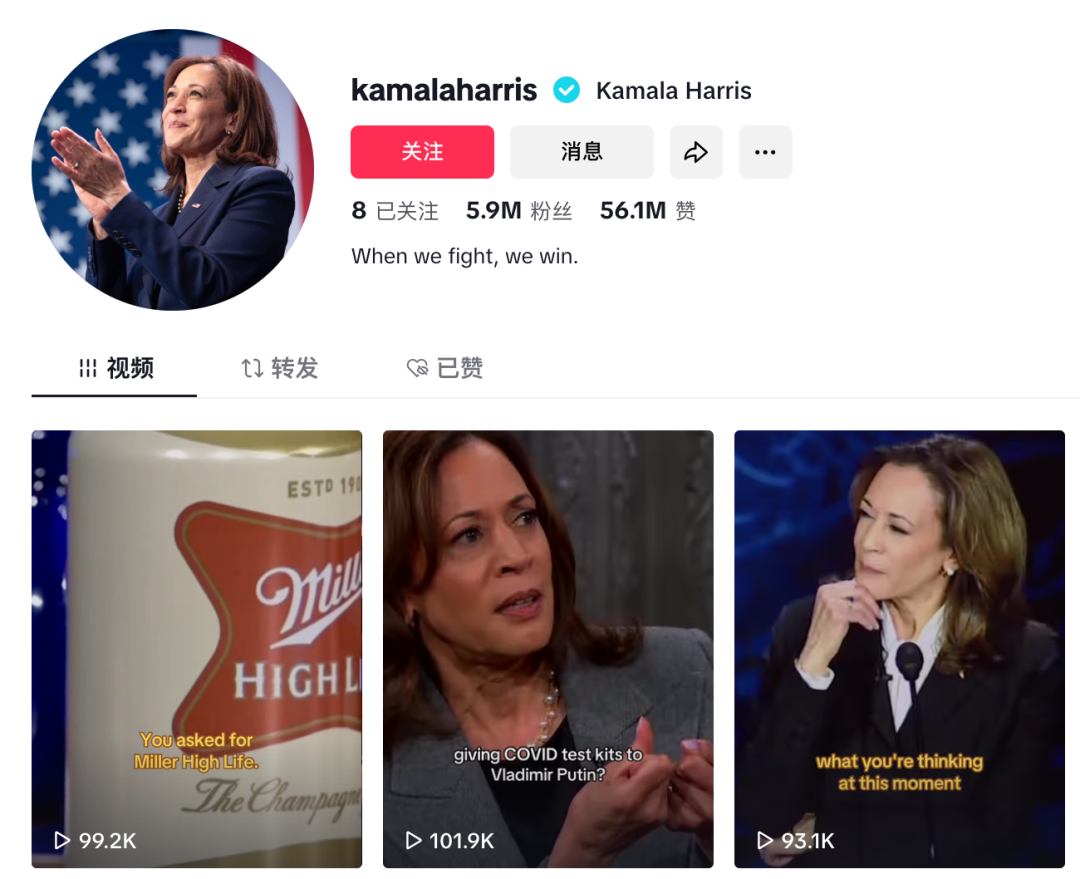Send a message via the 消息 button

coord(581,152)
